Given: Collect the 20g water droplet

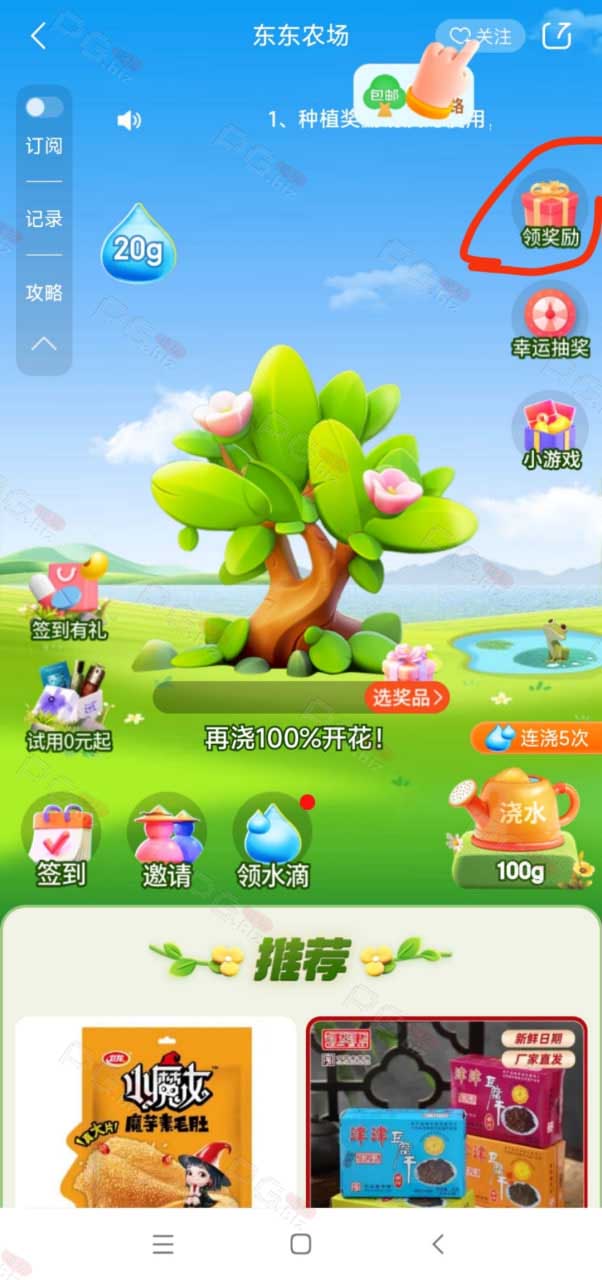Looking at the screenshot, I should [x=137, y=243].
